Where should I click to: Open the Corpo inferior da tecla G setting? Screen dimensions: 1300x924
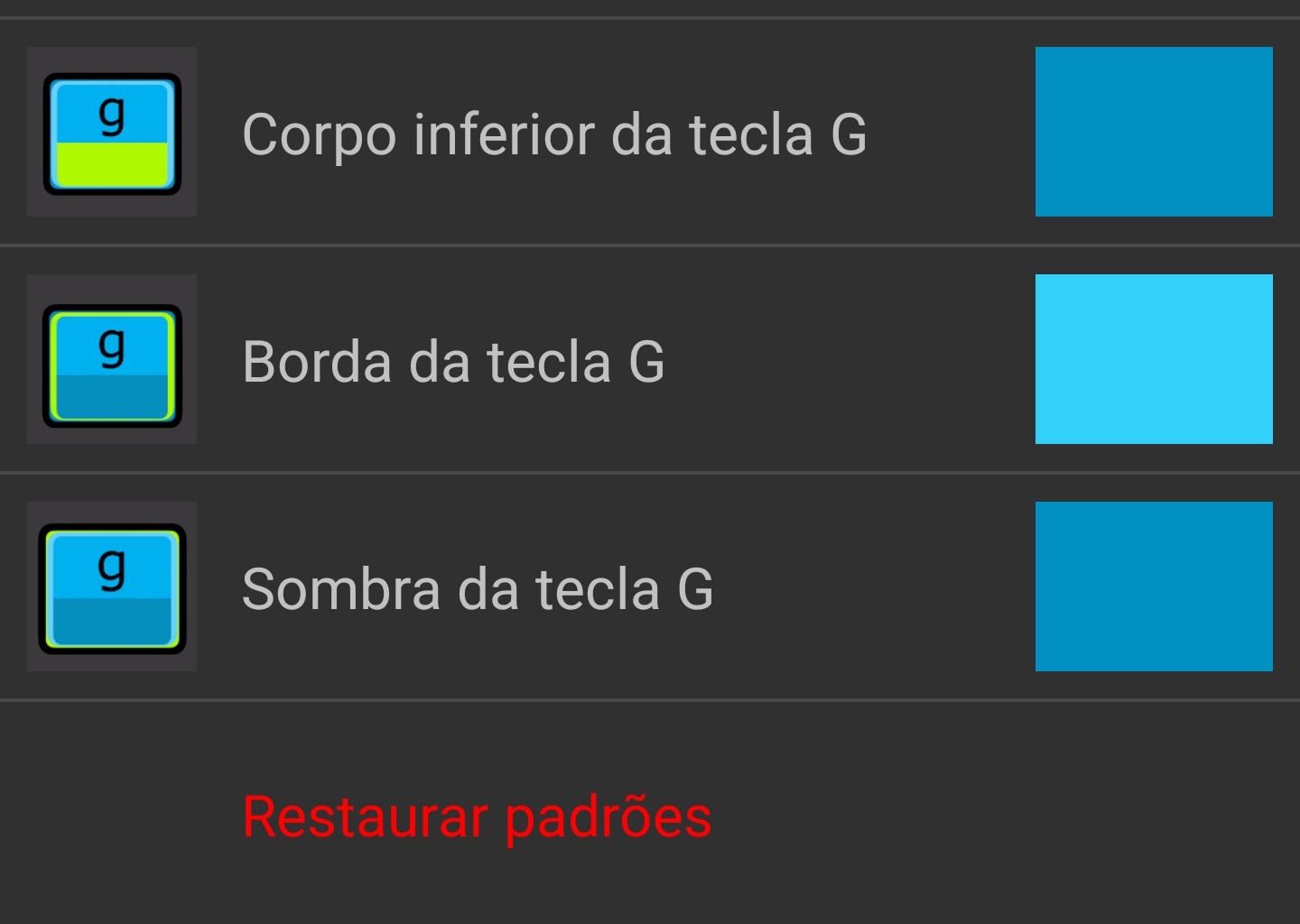554,134
